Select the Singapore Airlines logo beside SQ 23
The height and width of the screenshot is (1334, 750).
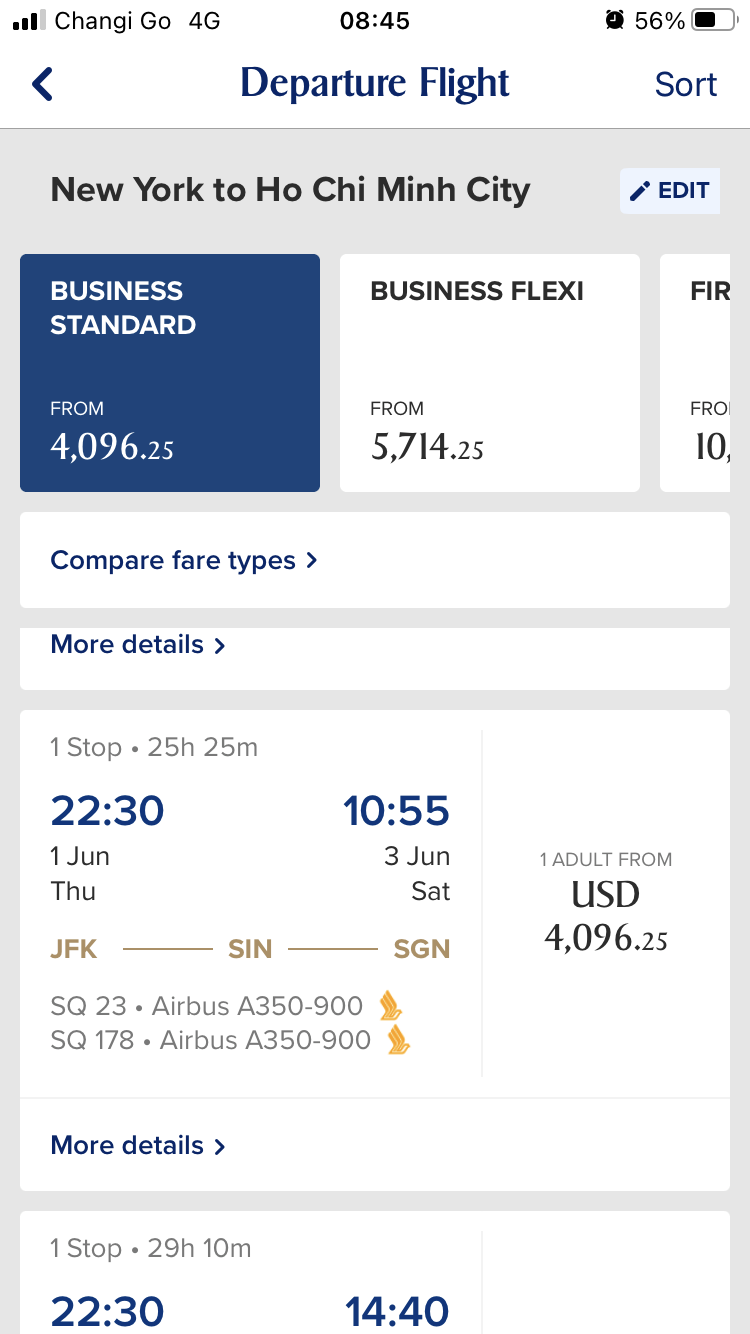[390, 1006]
